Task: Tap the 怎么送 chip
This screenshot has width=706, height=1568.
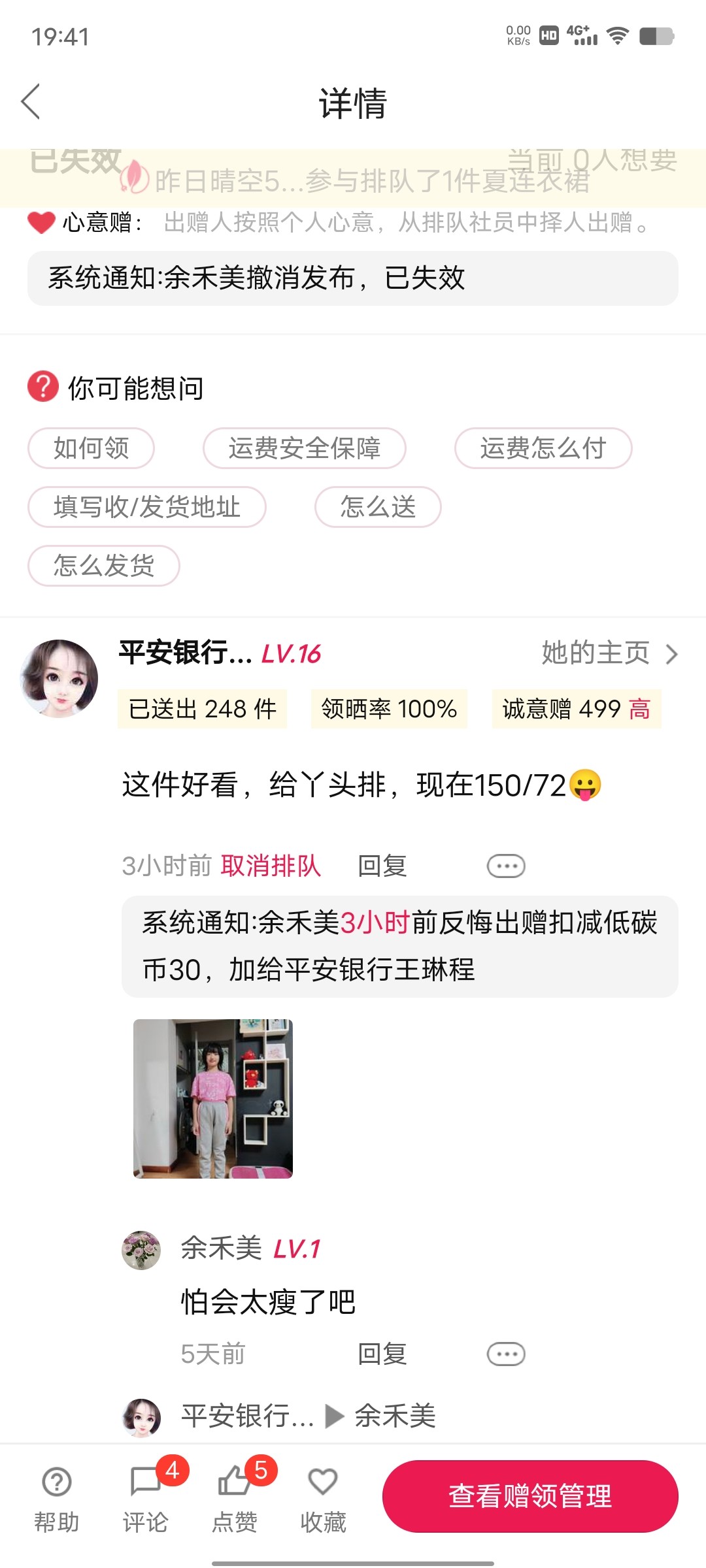Action: (377, 507)
